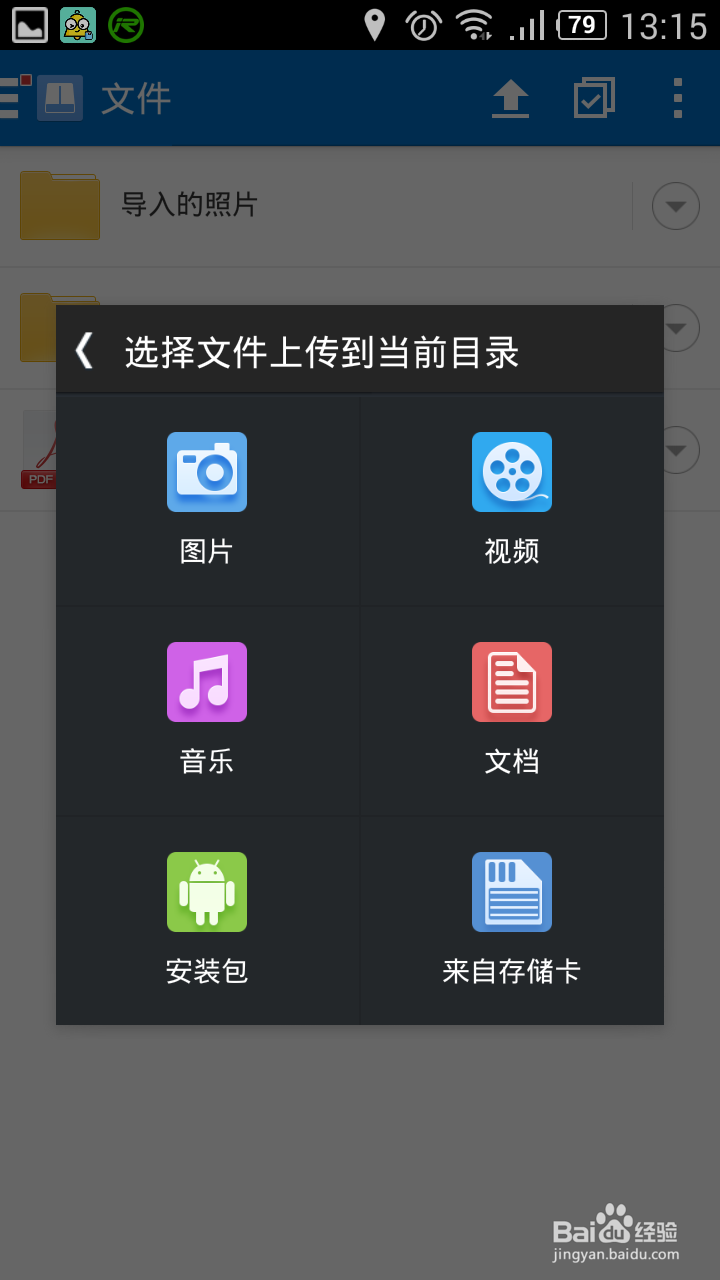Open 文档 to upload documents
Image resolution: width=720 pixels, height=1280 pixels.
click(512, 710)
